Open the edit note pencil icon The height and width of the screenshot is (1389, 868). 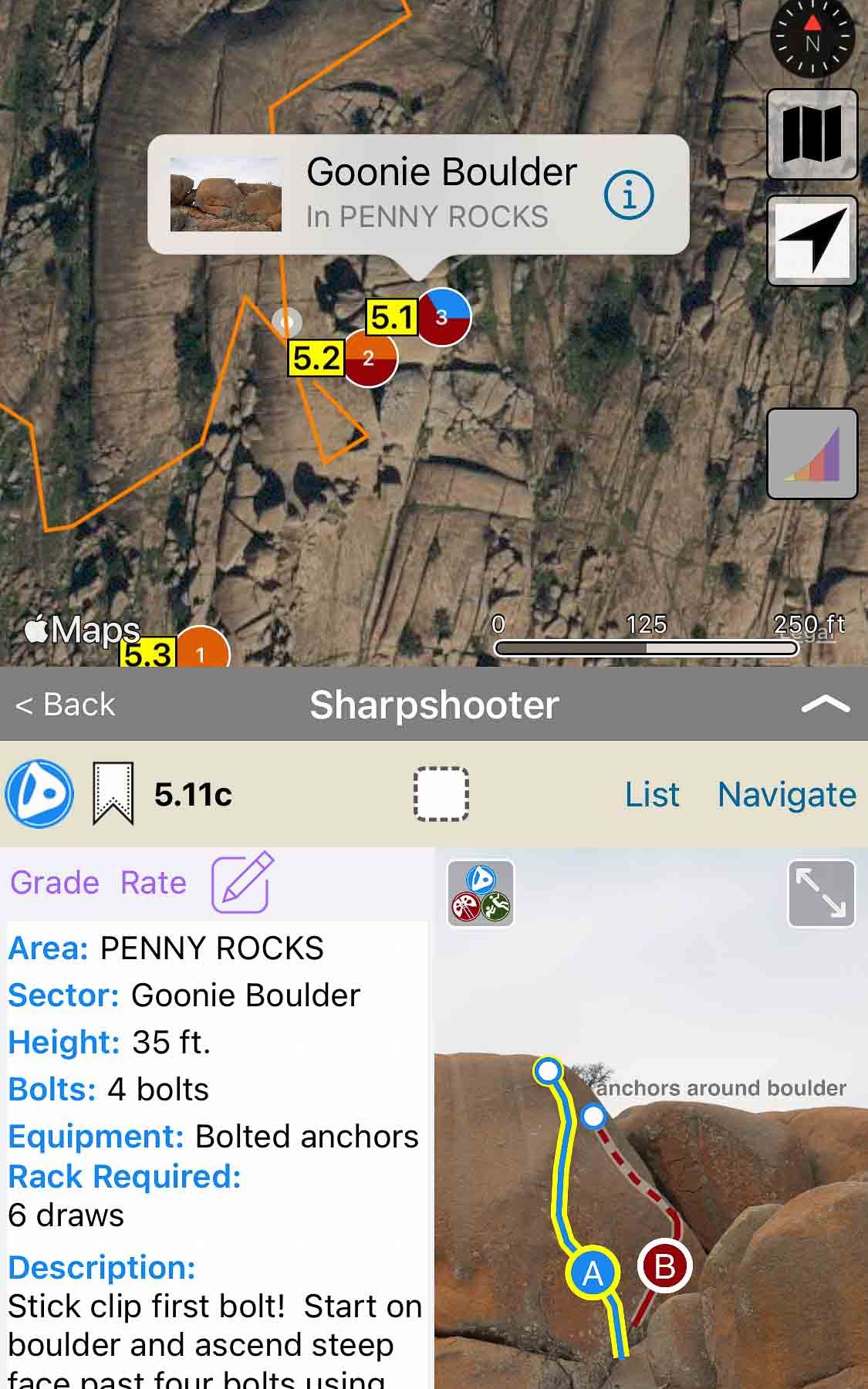click(242, 882)
